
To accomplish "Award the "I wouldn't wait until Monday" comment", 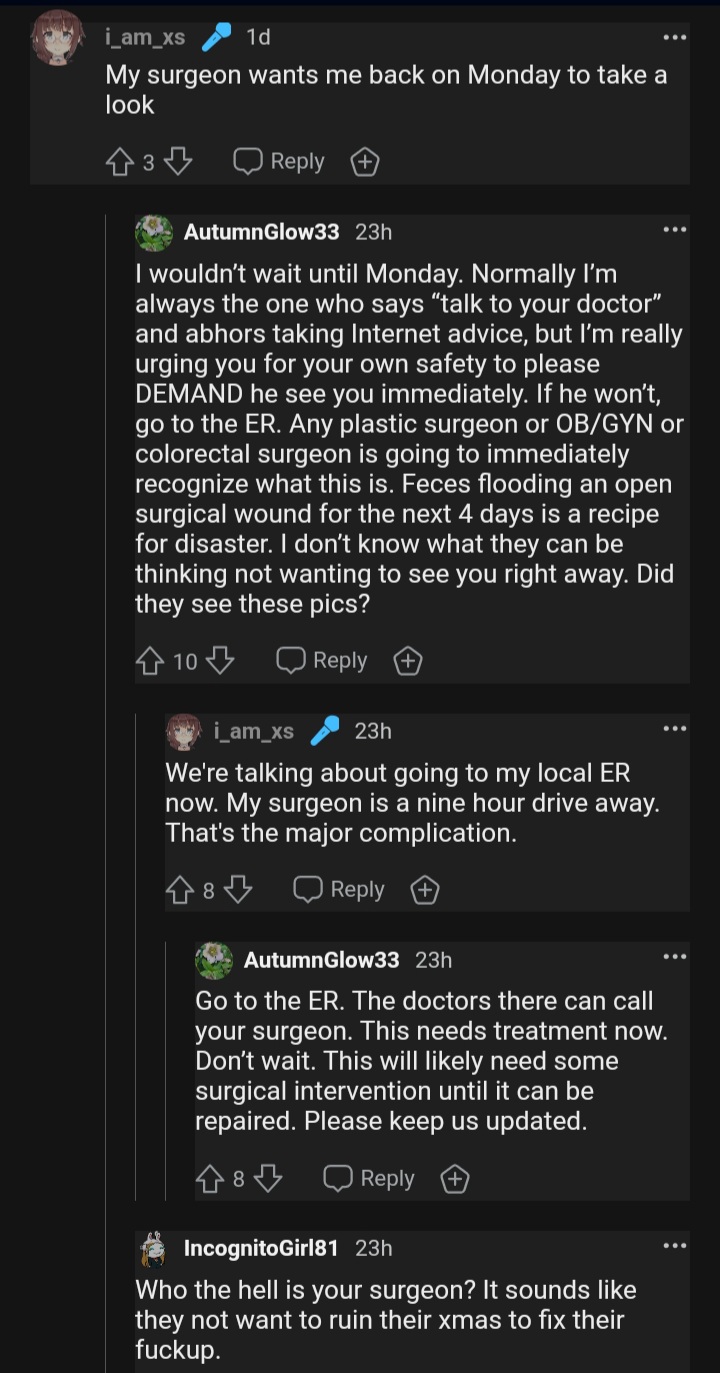I will tap(407, 661).
